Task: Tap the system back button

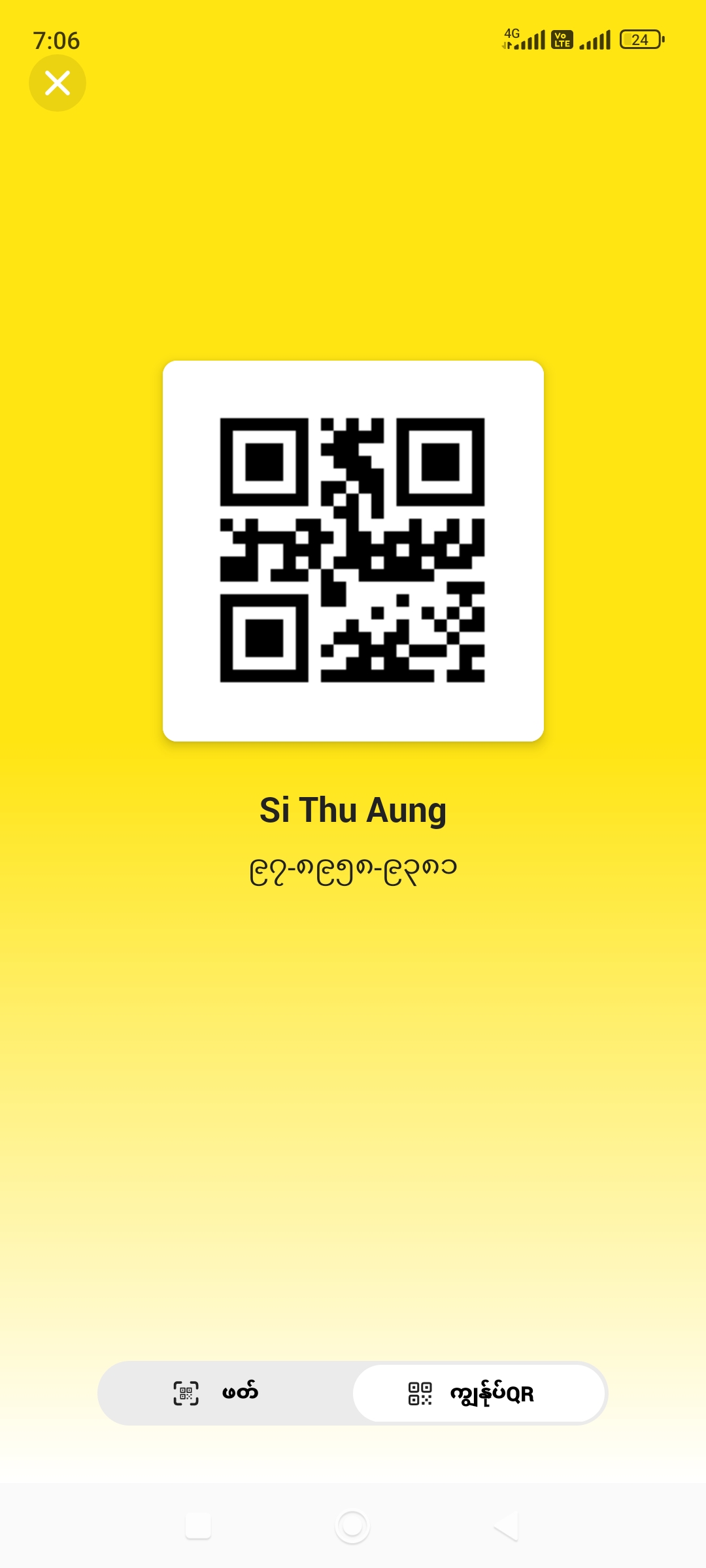Action: tap(506, 1526)
